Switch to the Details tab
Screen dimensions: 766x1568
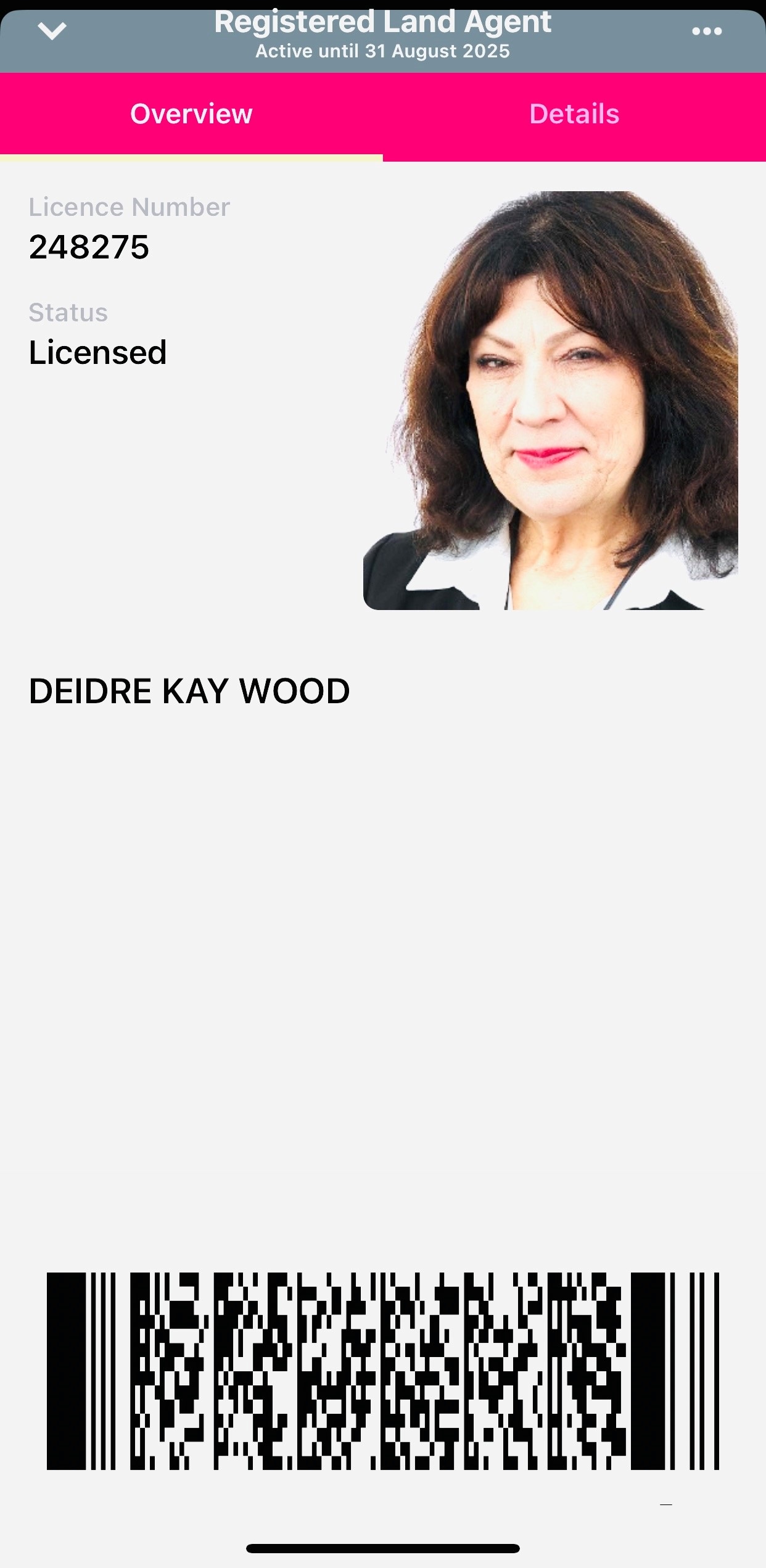(x=574, y=115)
